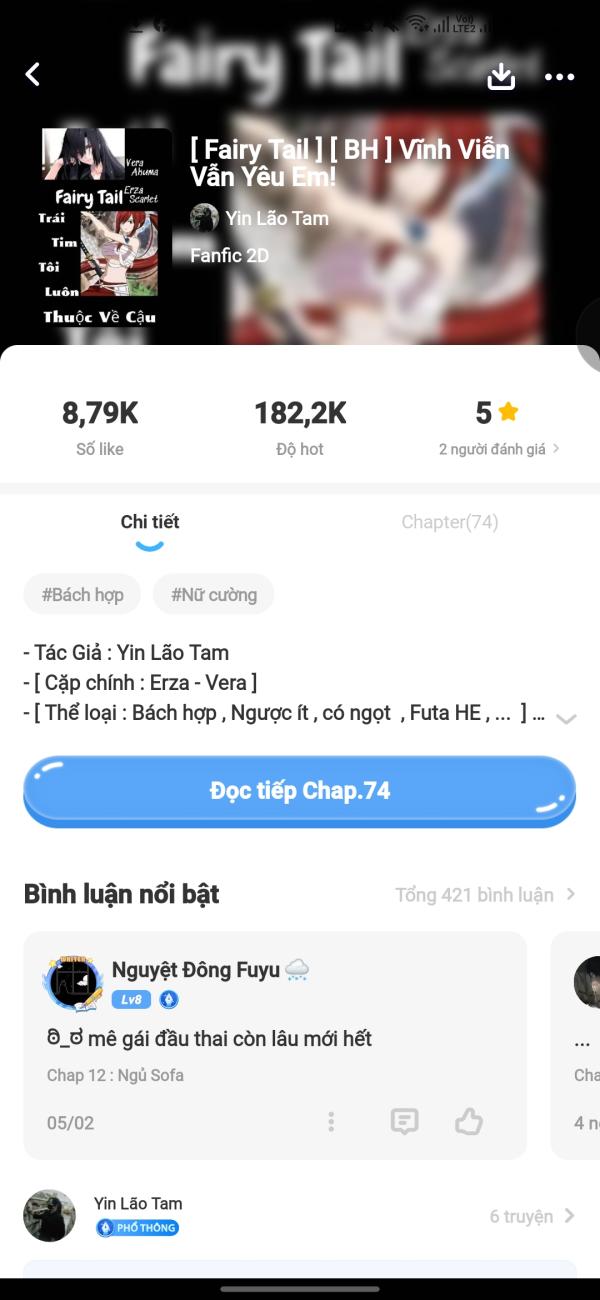The height and width of the screenshot is (1300, 600).
Task: Continue reading with Đọc tiếp Chap.74
Action: [300, 791]
